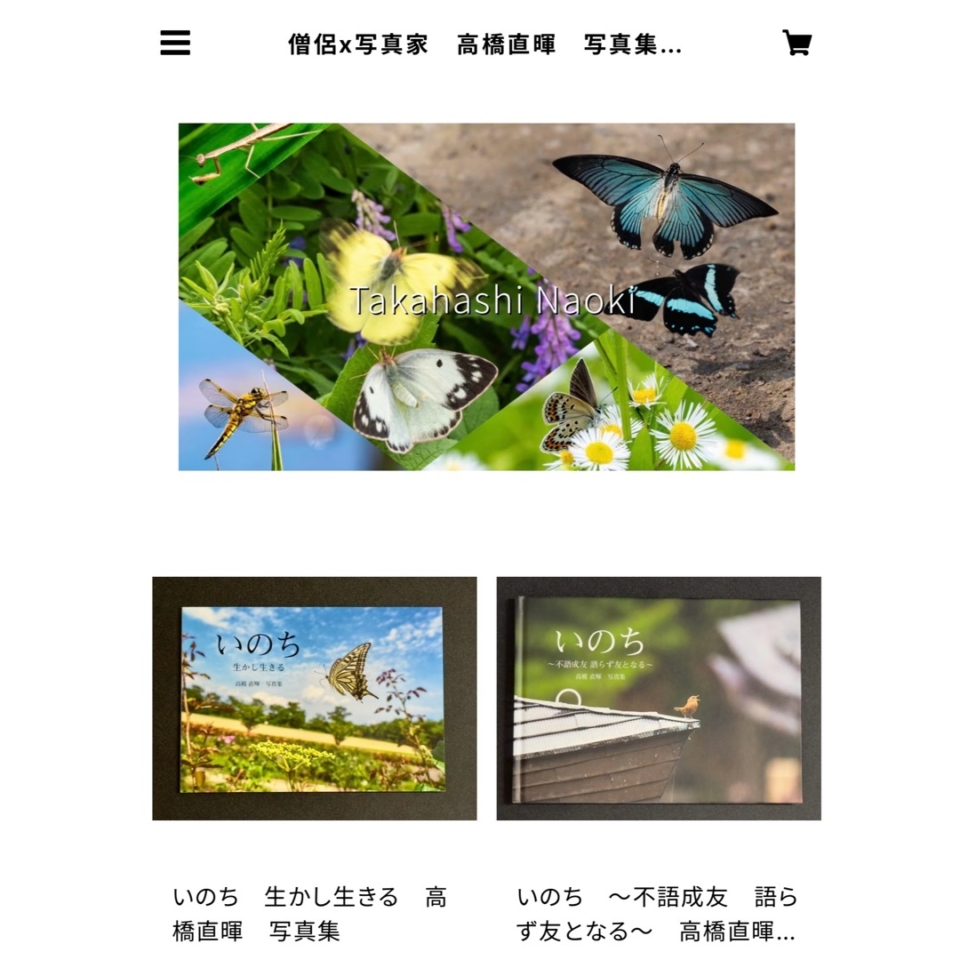Open the いのち 不語成友 photo book product
The width and height of the screenshot is (960, 960).
[x=658, y=698]
